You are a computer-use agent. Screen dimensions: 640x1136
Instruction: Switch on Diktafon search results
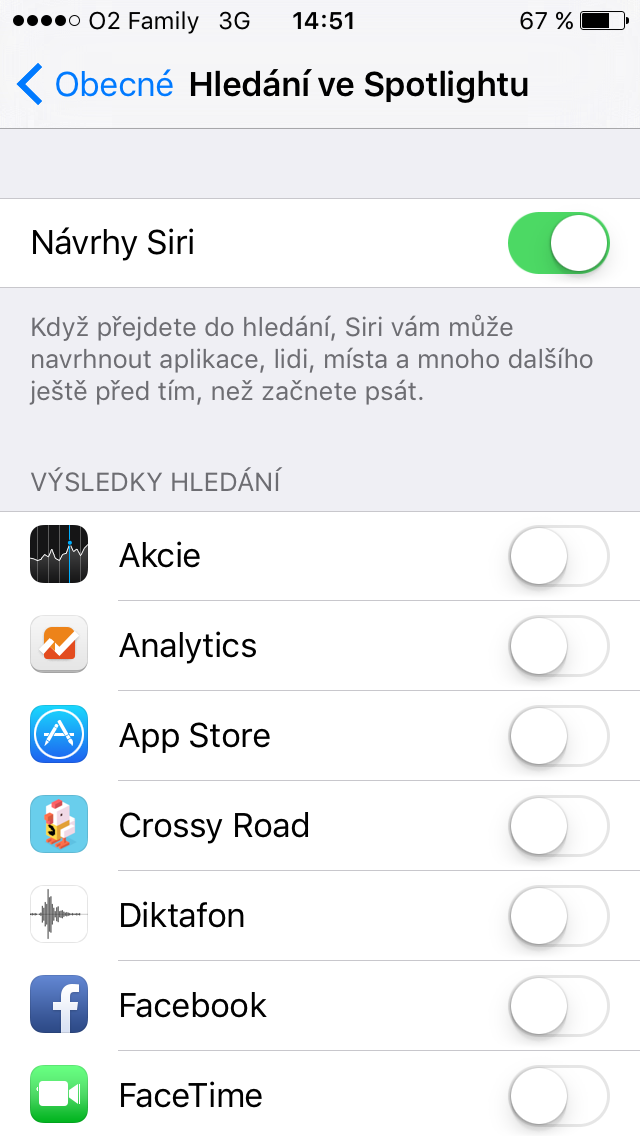point(558,916)
